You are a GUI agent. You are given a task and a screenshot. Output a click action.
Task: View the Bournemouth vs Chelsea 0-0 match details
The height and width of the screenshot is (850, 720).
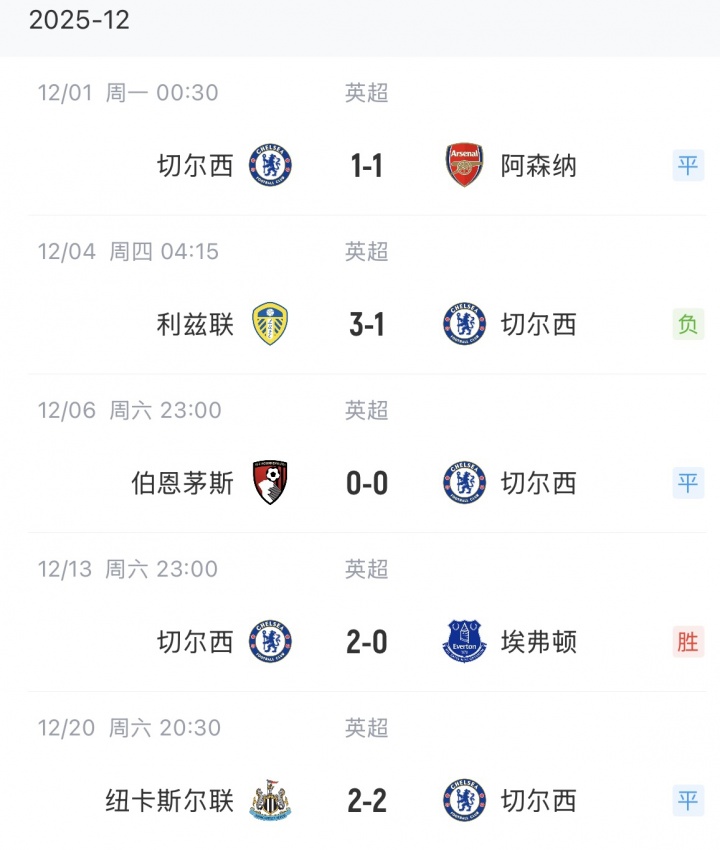[367, 484]
